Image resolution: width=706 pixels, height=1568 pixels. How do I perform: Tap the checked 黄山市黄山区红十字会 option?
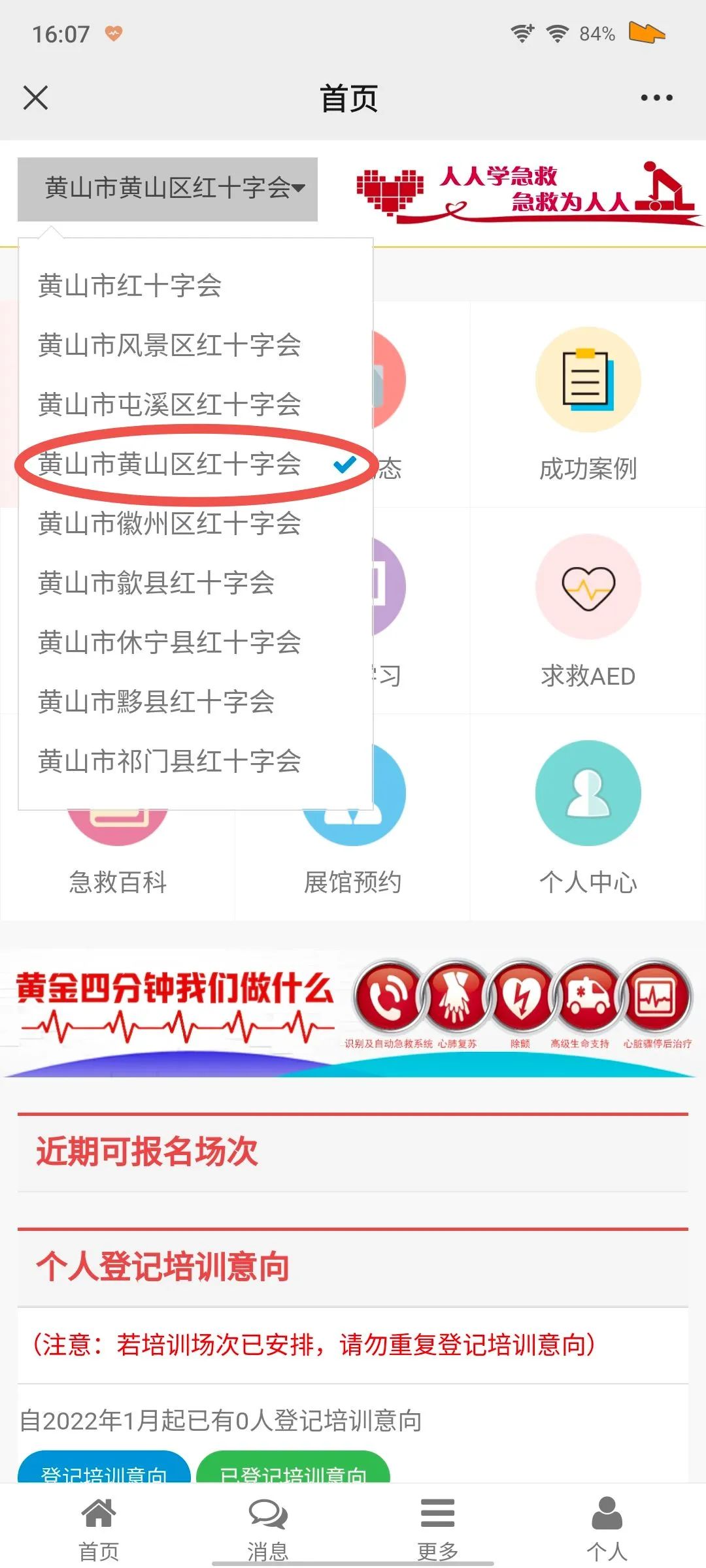coord(169,464)
